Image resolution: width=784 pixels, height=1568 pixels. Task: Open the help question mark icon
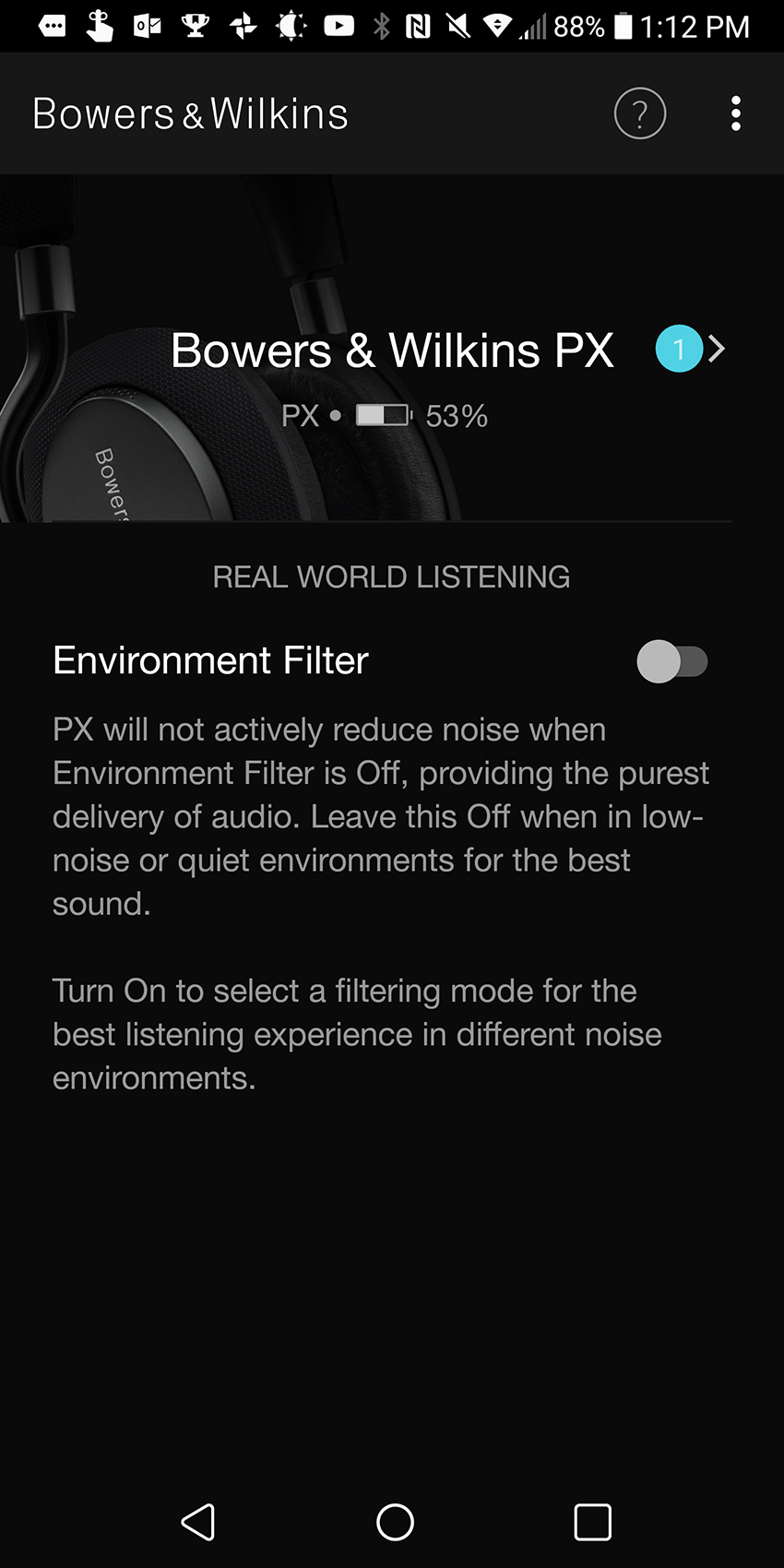pyautogui.click(x=639, y=113)
